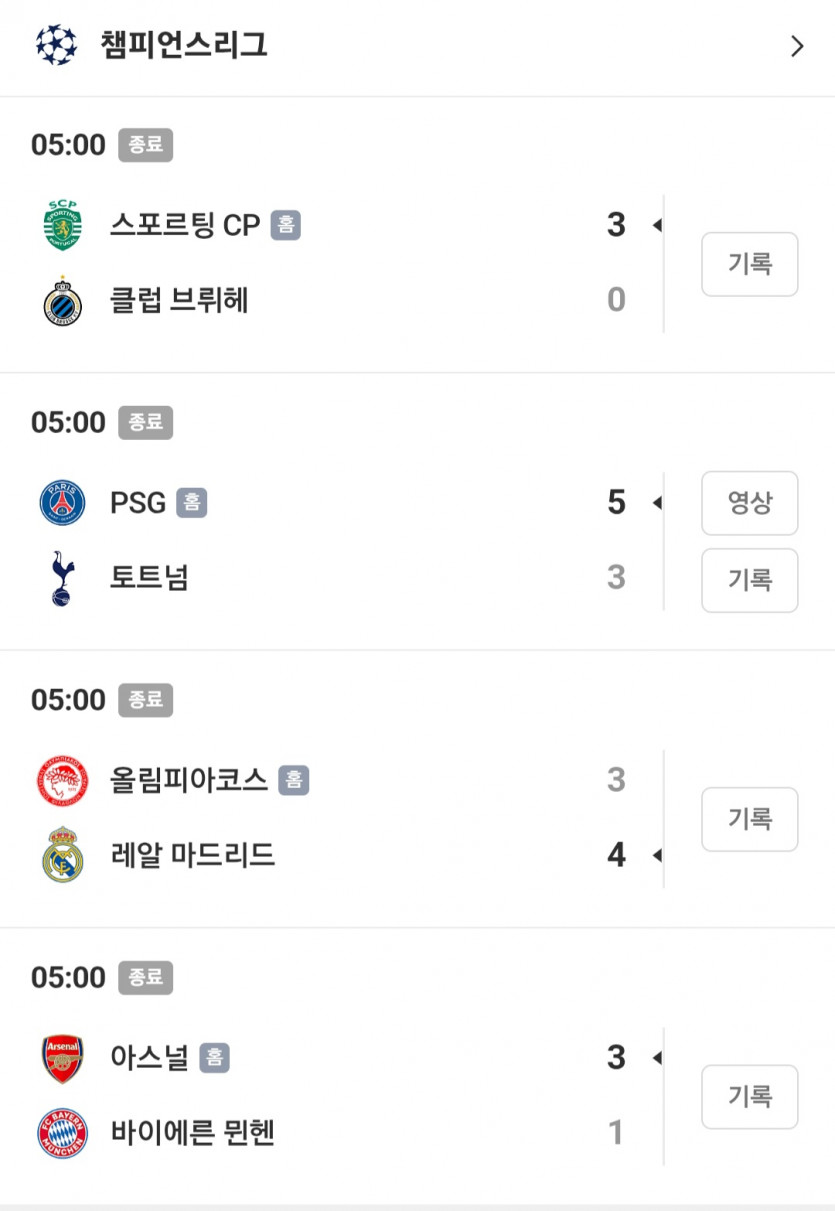The width and height of the screenshot is (835, 1211).
Task: Click the Champions League trophy logo
Action: pos(57,45)
